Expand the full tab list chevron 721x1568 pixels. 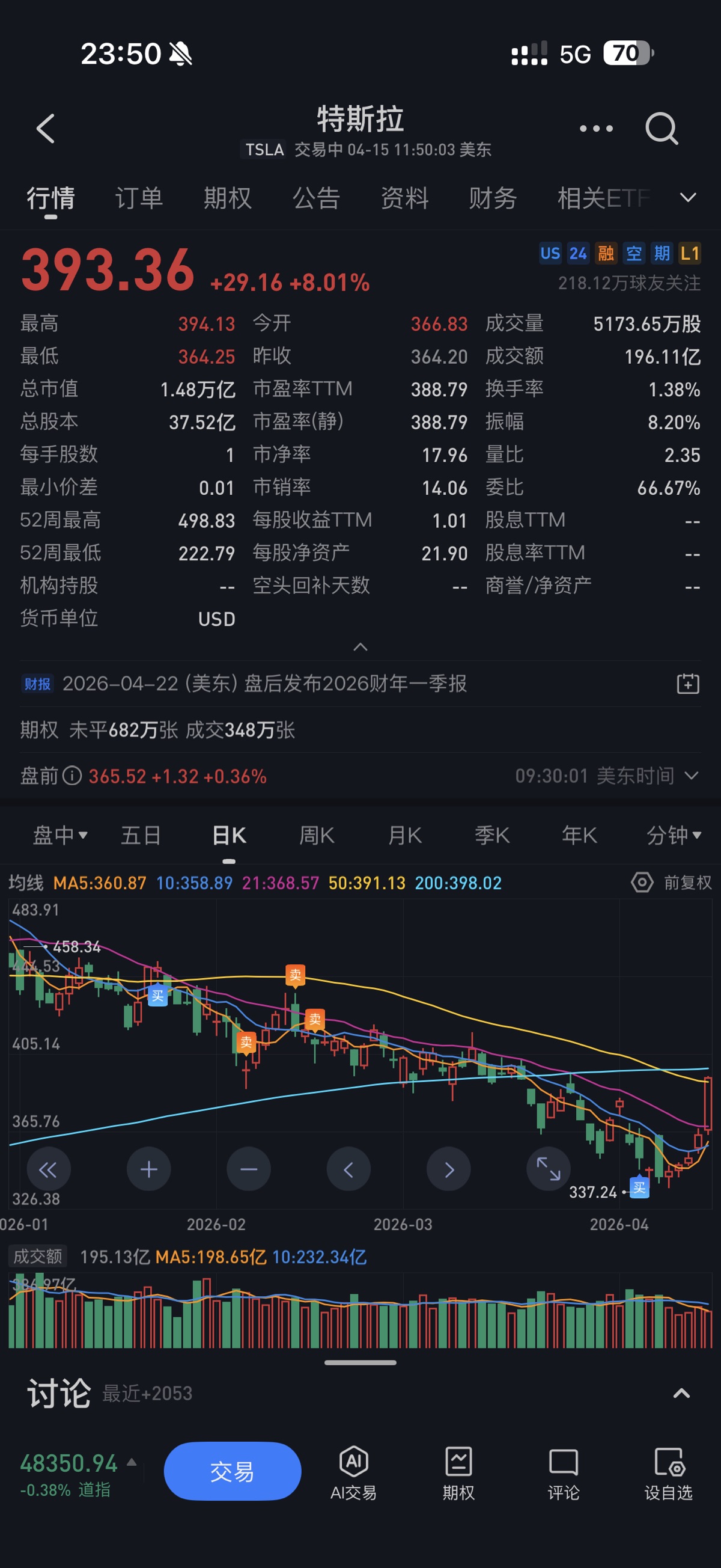point(687,198)
